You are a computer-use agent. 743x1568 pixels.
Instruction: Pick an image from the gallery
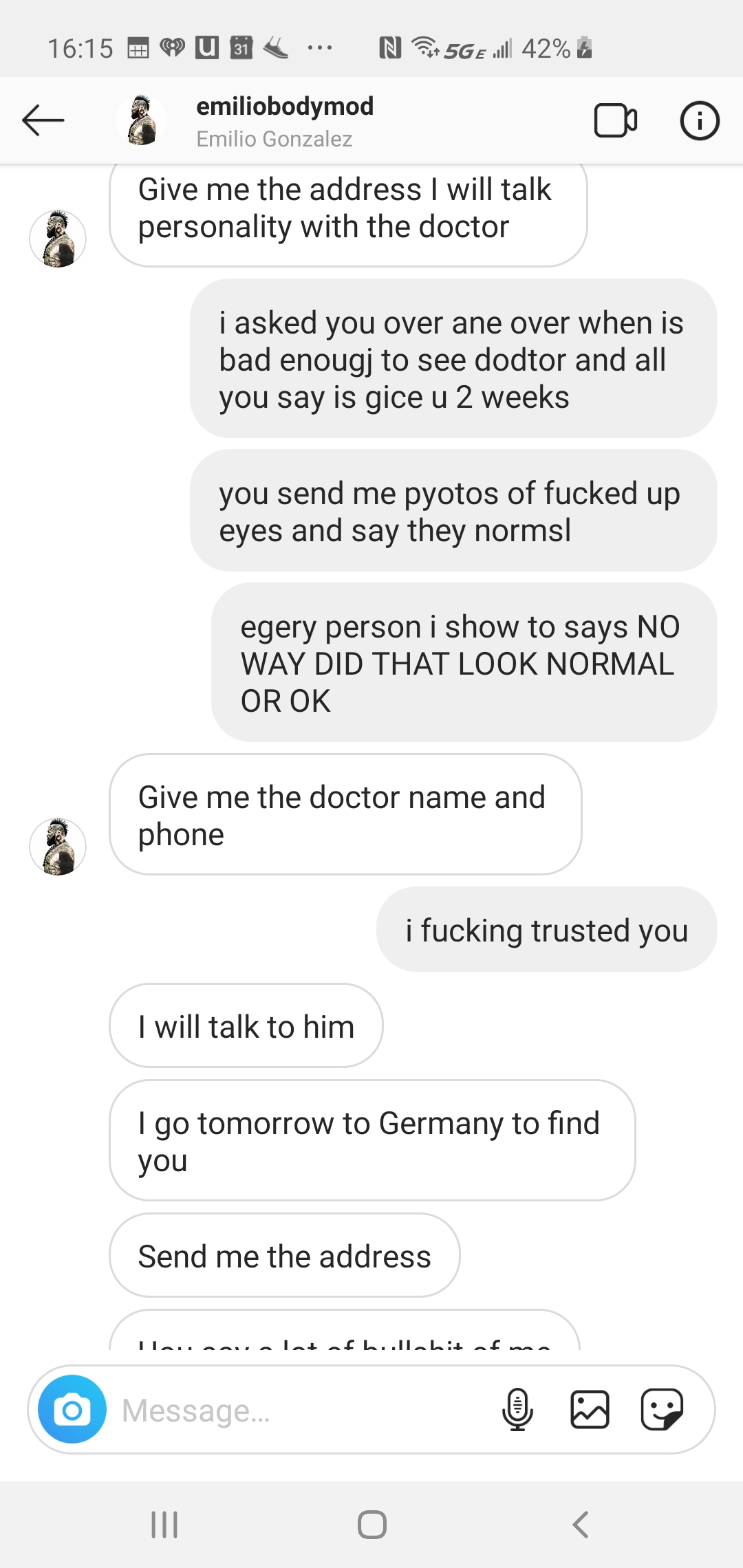[x=590, y=1410]
